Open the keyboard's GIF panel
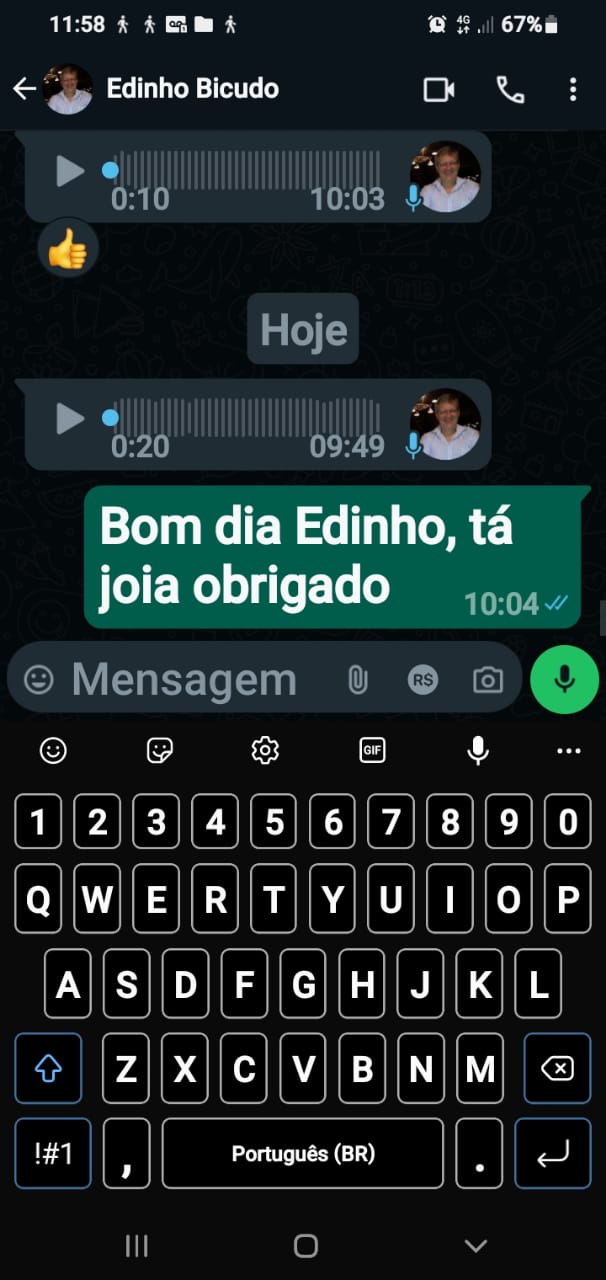Screen dimensions: 606x1280 [372, 750]
